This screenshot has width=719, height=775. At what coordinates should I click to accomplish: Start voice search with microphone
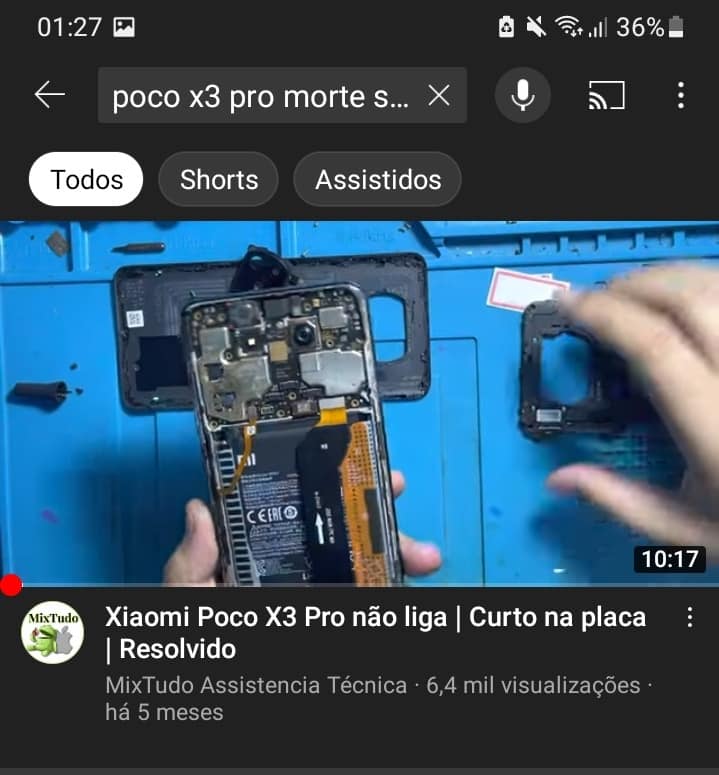click(x=522, y=96)
